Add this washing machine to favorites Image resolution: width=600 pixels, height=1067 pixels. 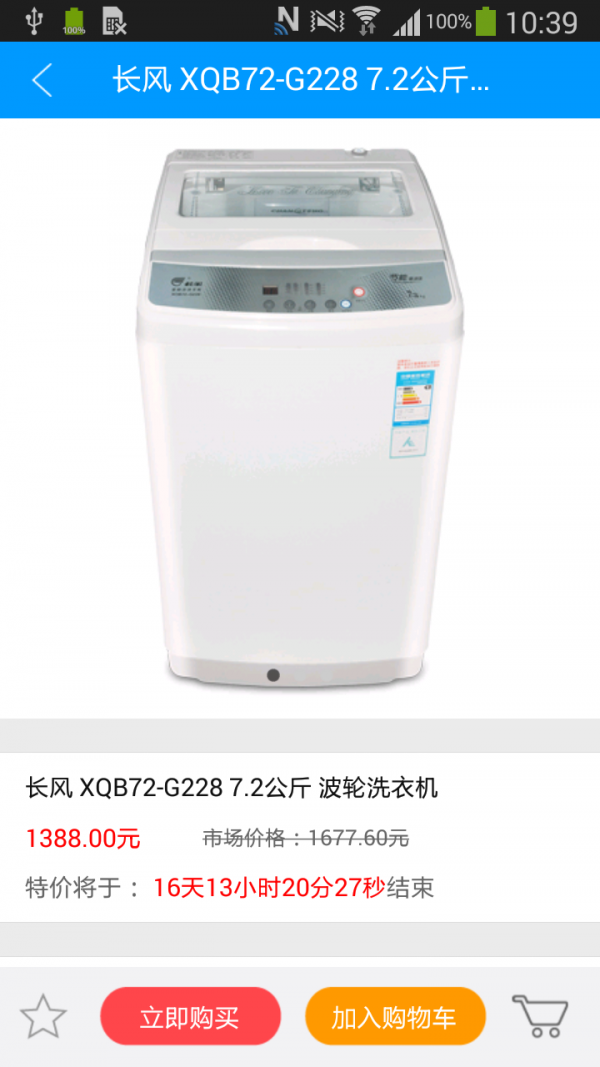[x=43, y=1017]
